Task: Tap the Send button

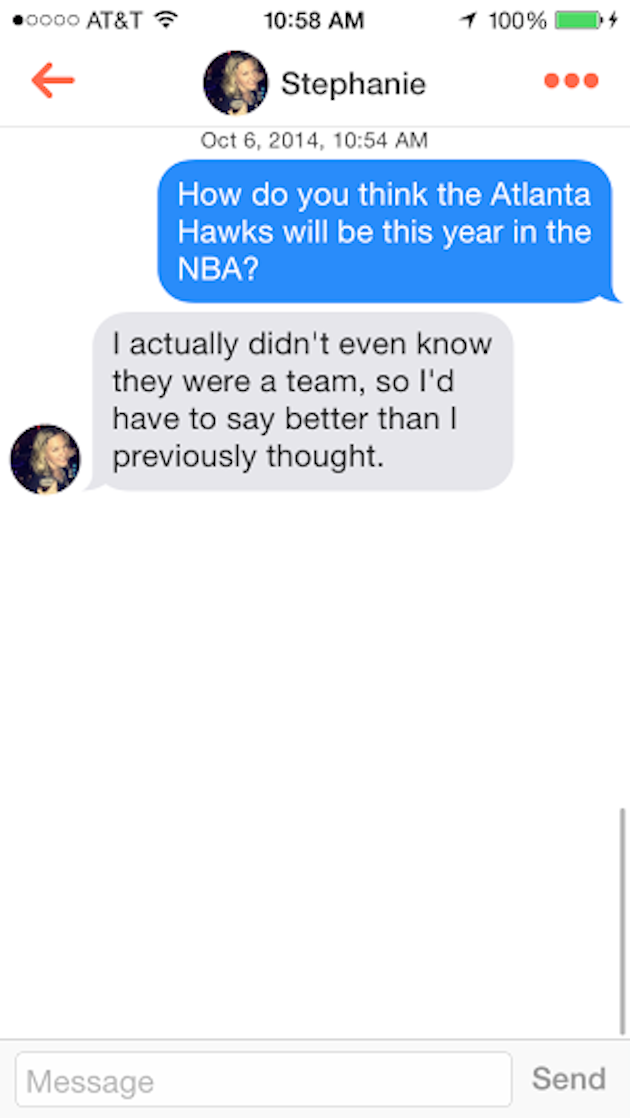Action: pyautogui.click(x=569, y=1079)
